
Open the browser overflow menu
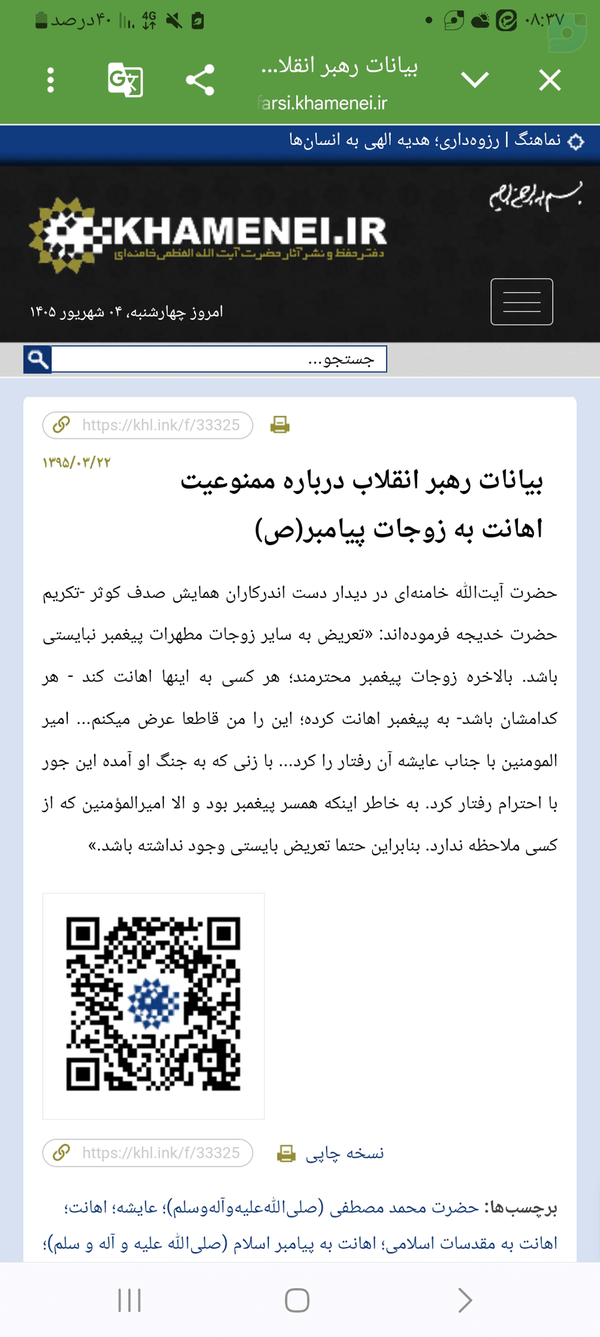pyautogui.click(x=51, y=80)
